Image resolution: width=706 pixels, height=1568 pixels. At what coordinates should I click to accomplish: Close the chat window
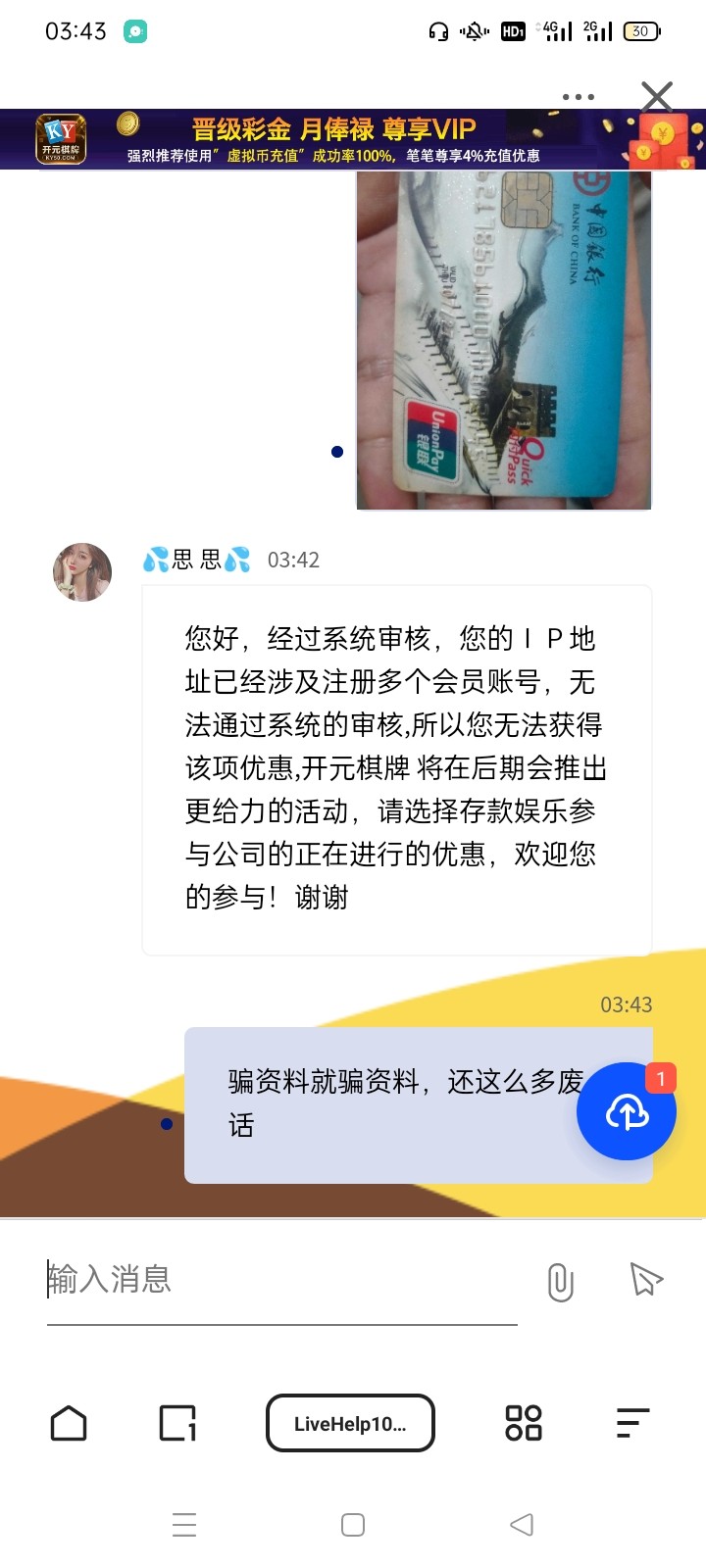pos(656,97)
